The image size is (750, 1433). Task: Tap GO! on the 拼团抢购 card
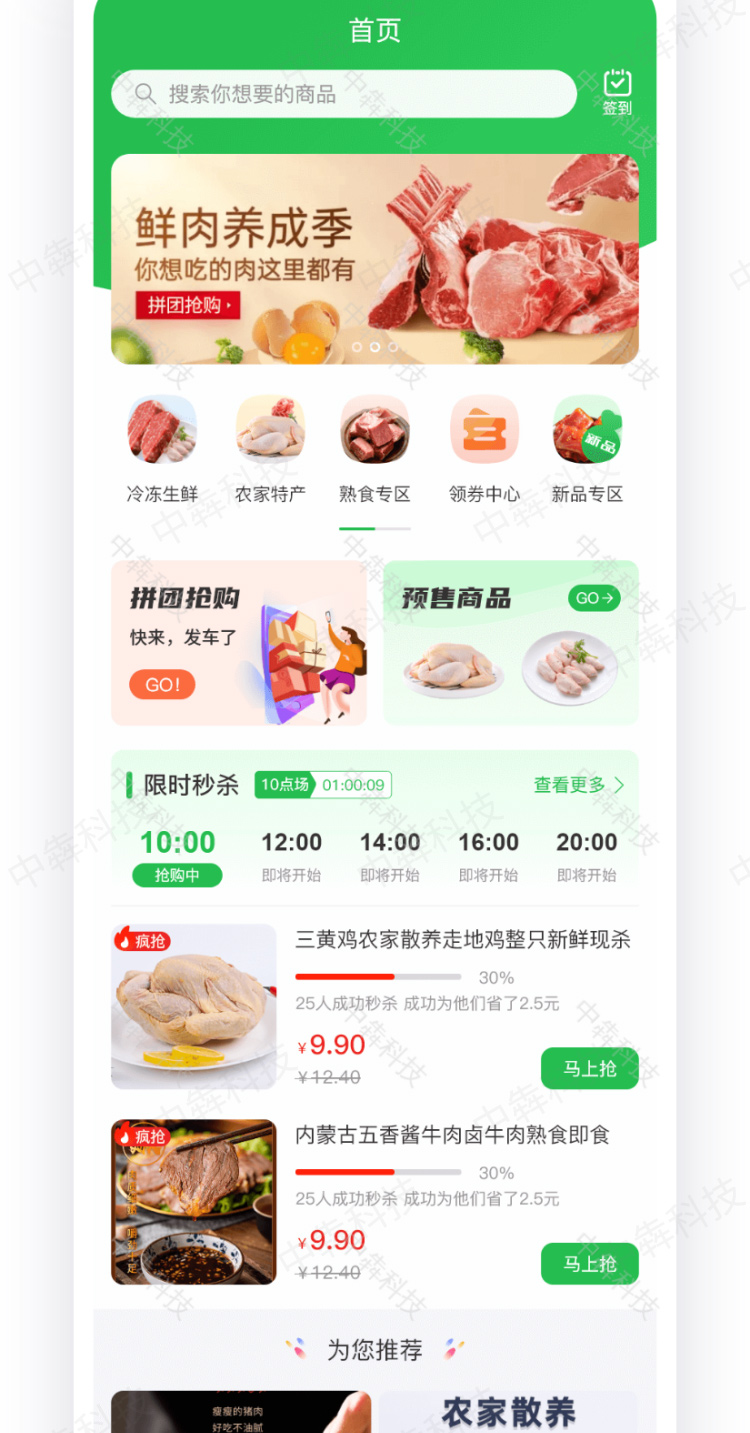162,685
